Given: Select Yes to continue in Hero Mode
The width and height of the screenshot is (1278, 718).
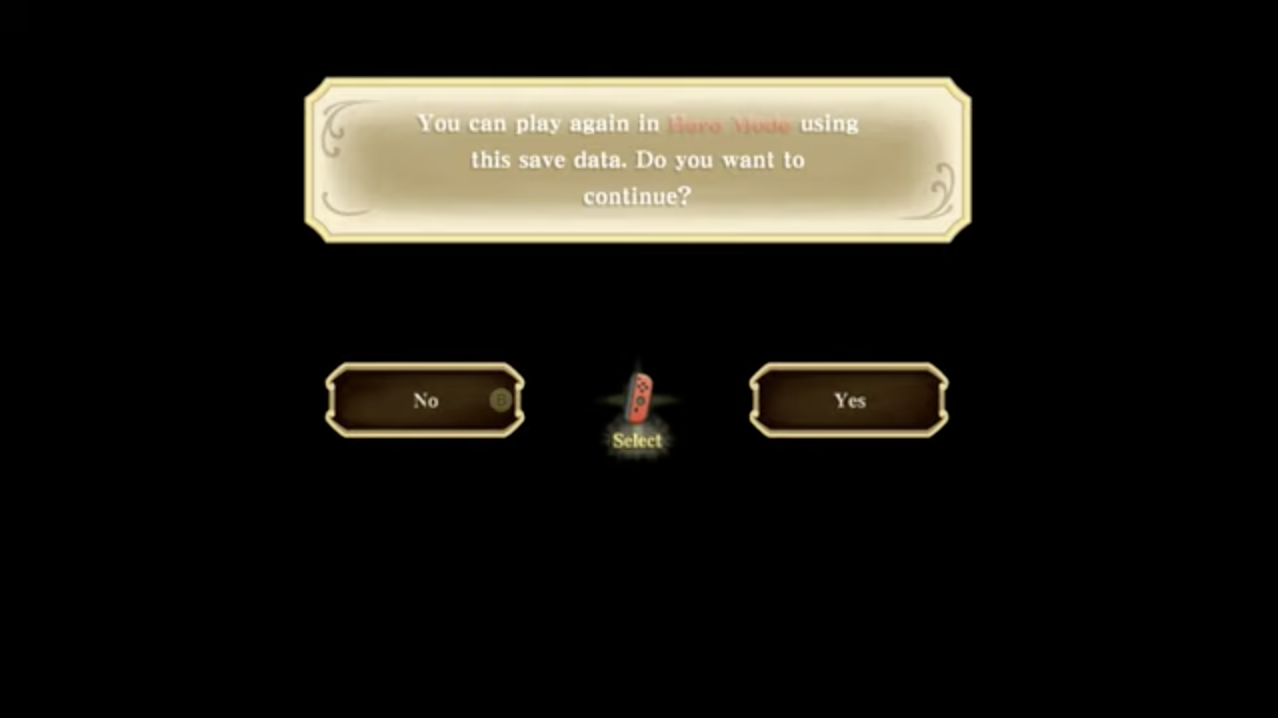Looking at the screenshot, I should (849, 400).
